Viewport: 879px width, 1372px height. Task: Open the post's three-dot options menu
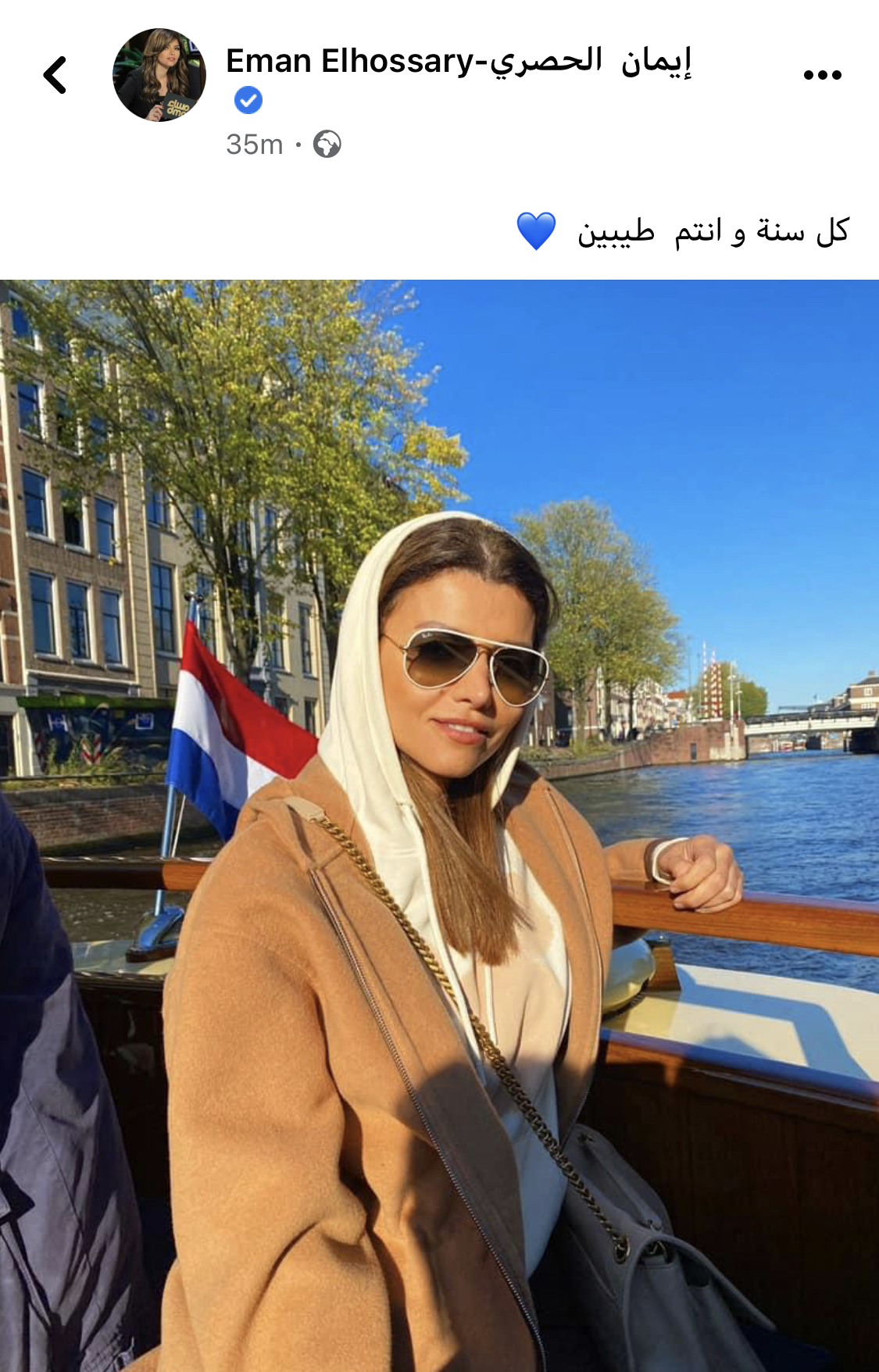pos(822,75)
